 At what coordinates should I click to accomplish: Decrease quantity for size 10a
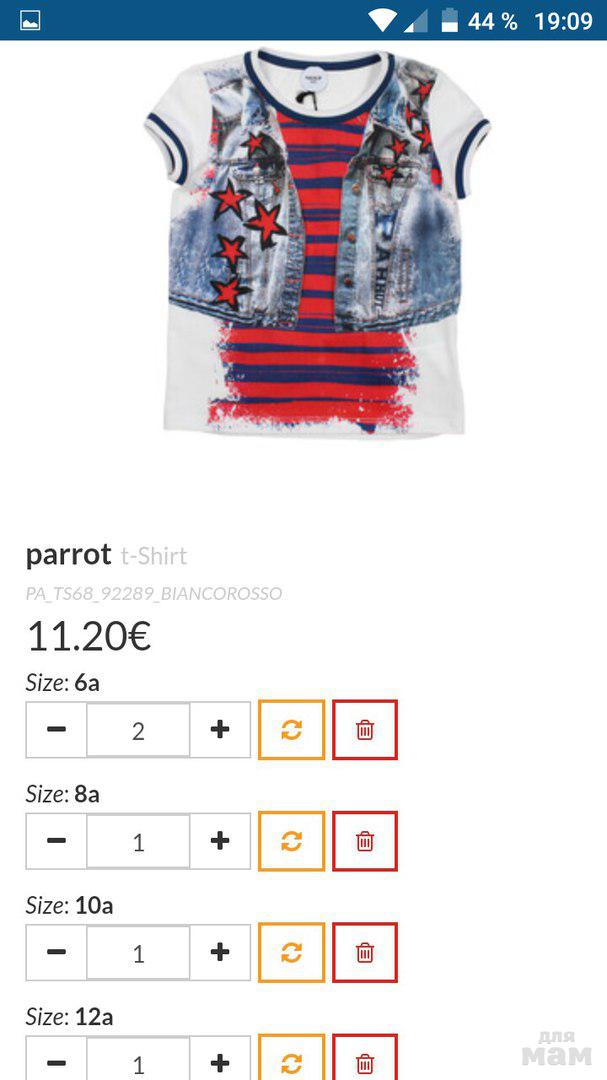57,953
